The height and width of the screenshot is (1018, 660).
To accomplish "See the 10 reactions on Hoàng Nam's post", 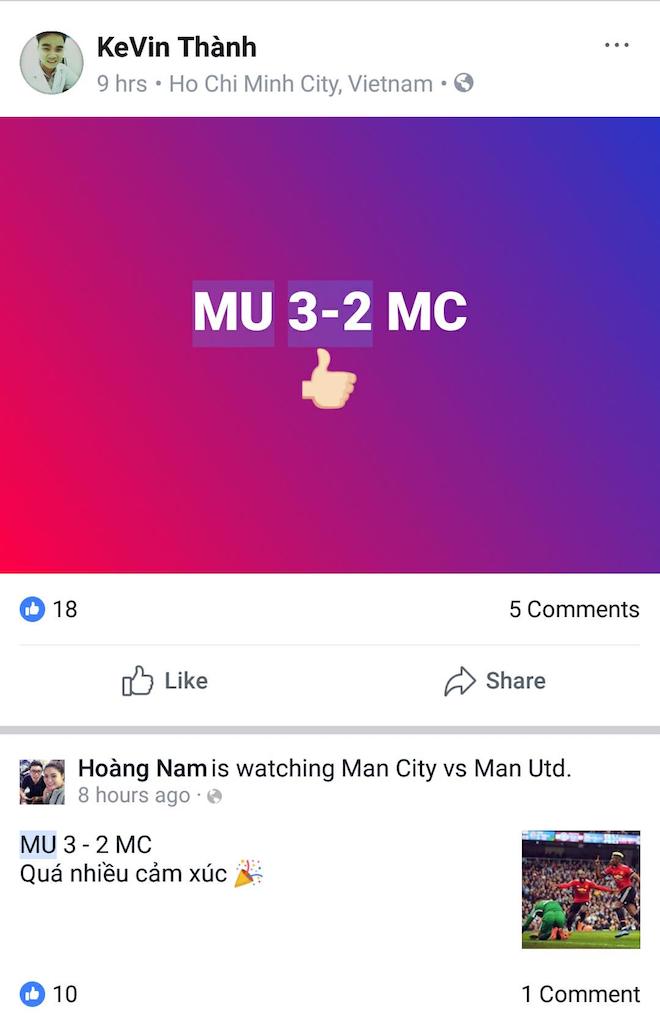I will [x=49, y=994].
